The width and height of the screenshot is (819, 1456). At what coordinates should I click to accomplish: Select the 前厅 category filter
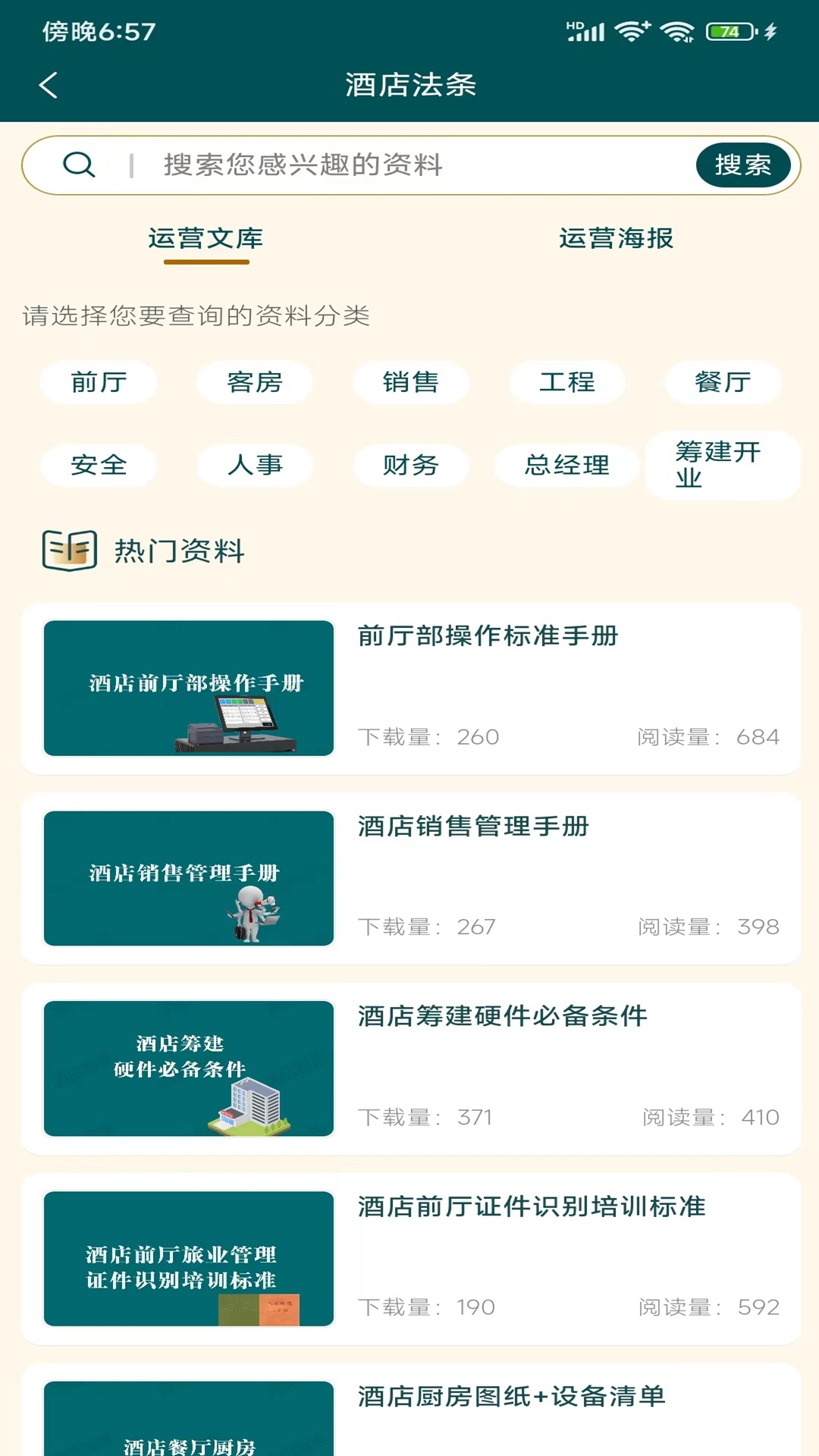pyautogui.click(x=99, y=382)
